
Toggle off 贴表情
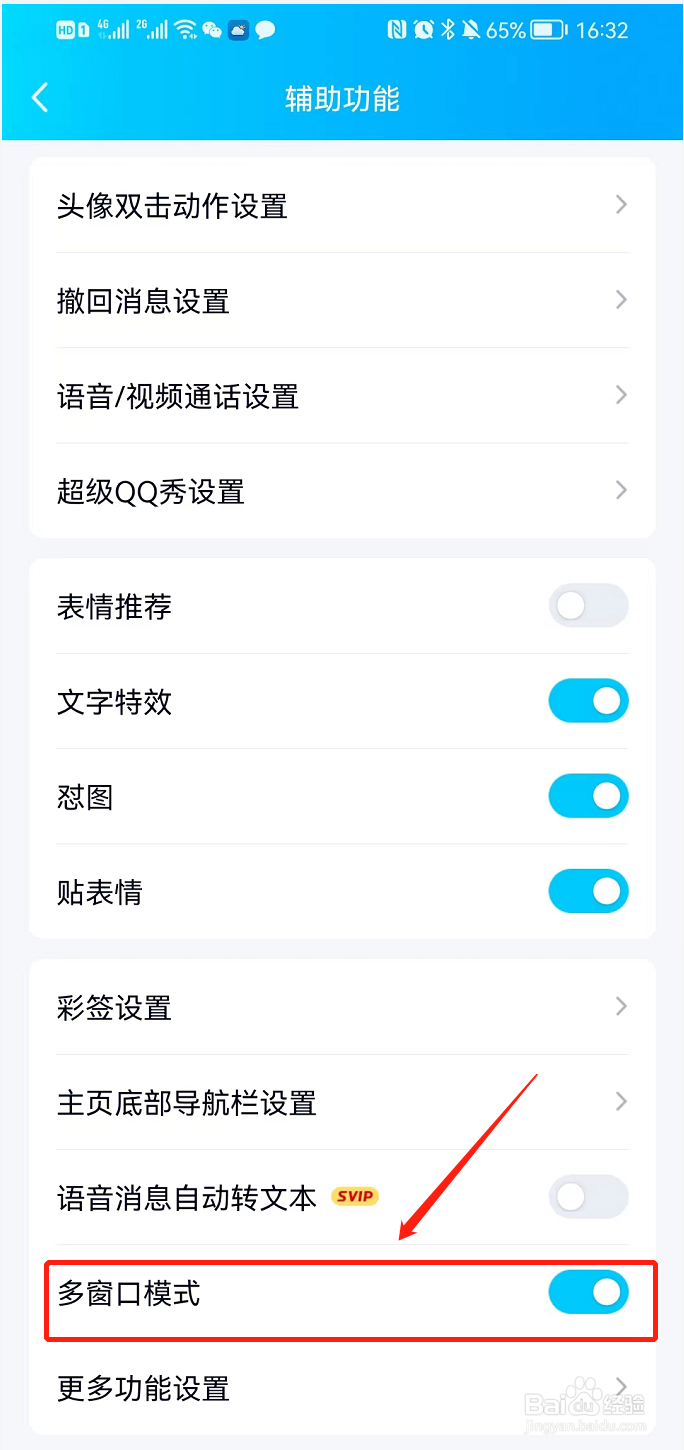point(588,891)
